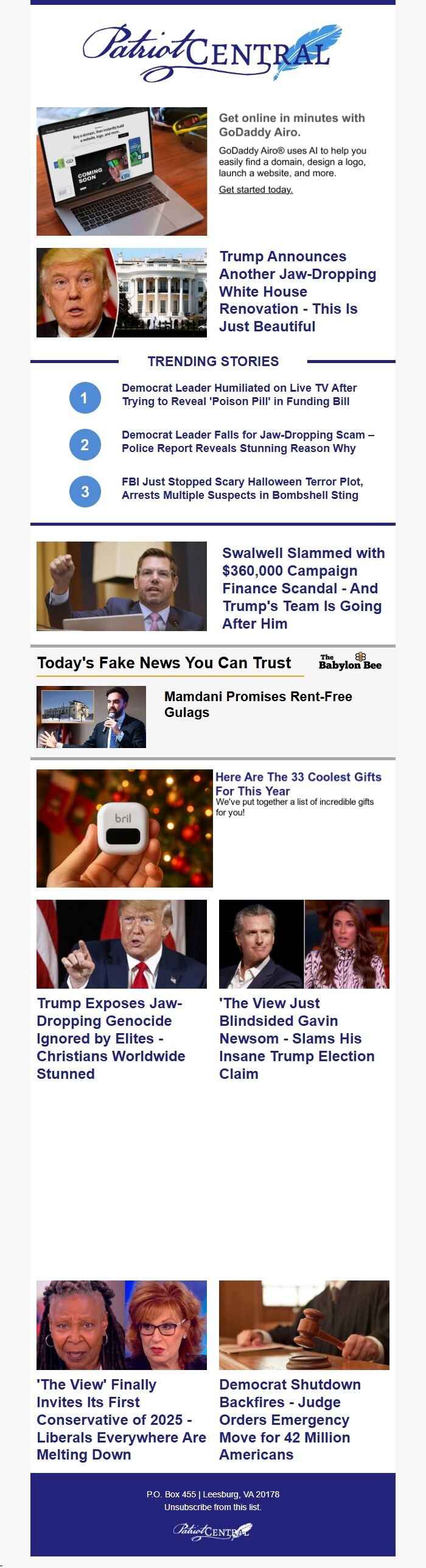The height and width of the screenshot is (1568, 426).
Task: Open 'The View Blindsided Gavin Newsom' article
Action: (x=296, y=1038)
